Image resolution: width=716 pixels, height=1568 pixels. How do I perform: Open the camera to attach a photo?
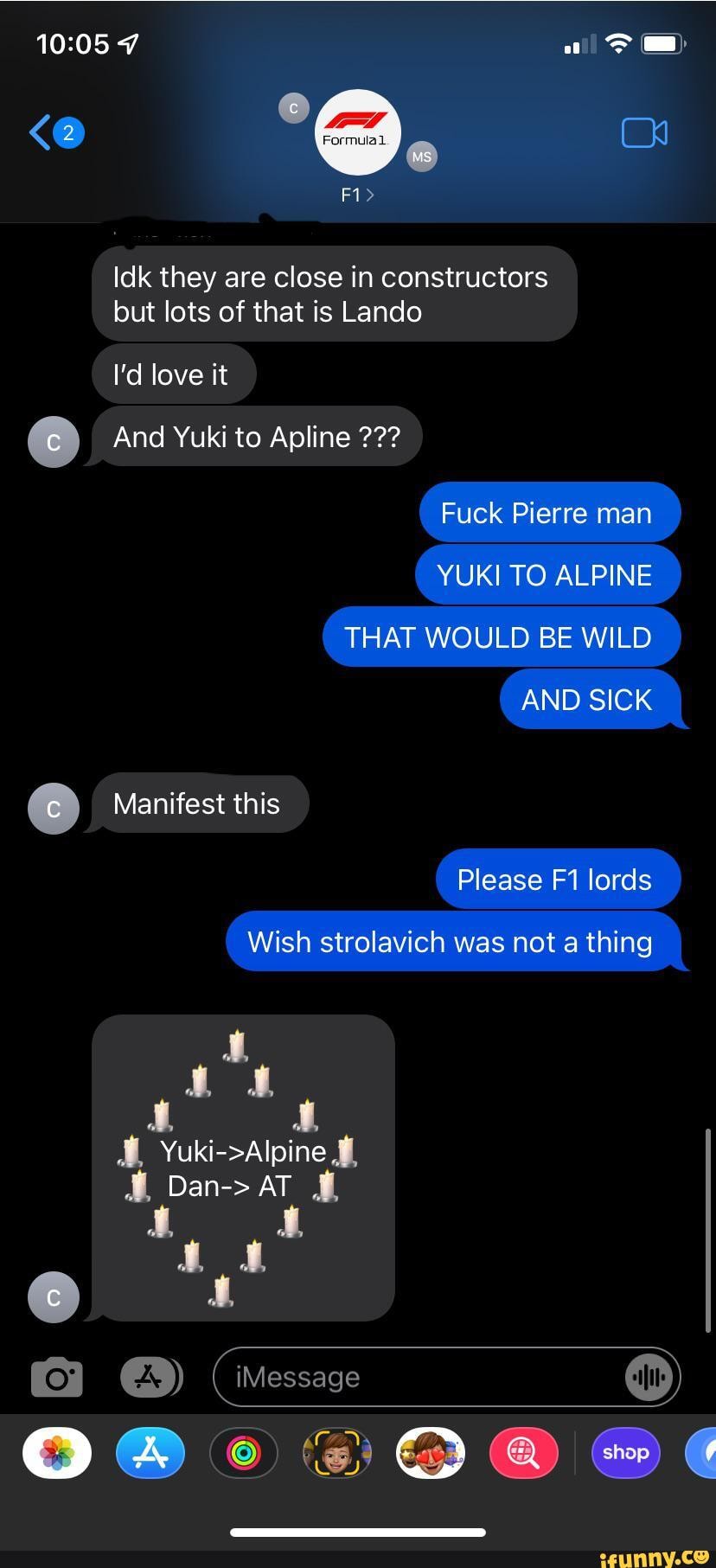coord(57,1377)
